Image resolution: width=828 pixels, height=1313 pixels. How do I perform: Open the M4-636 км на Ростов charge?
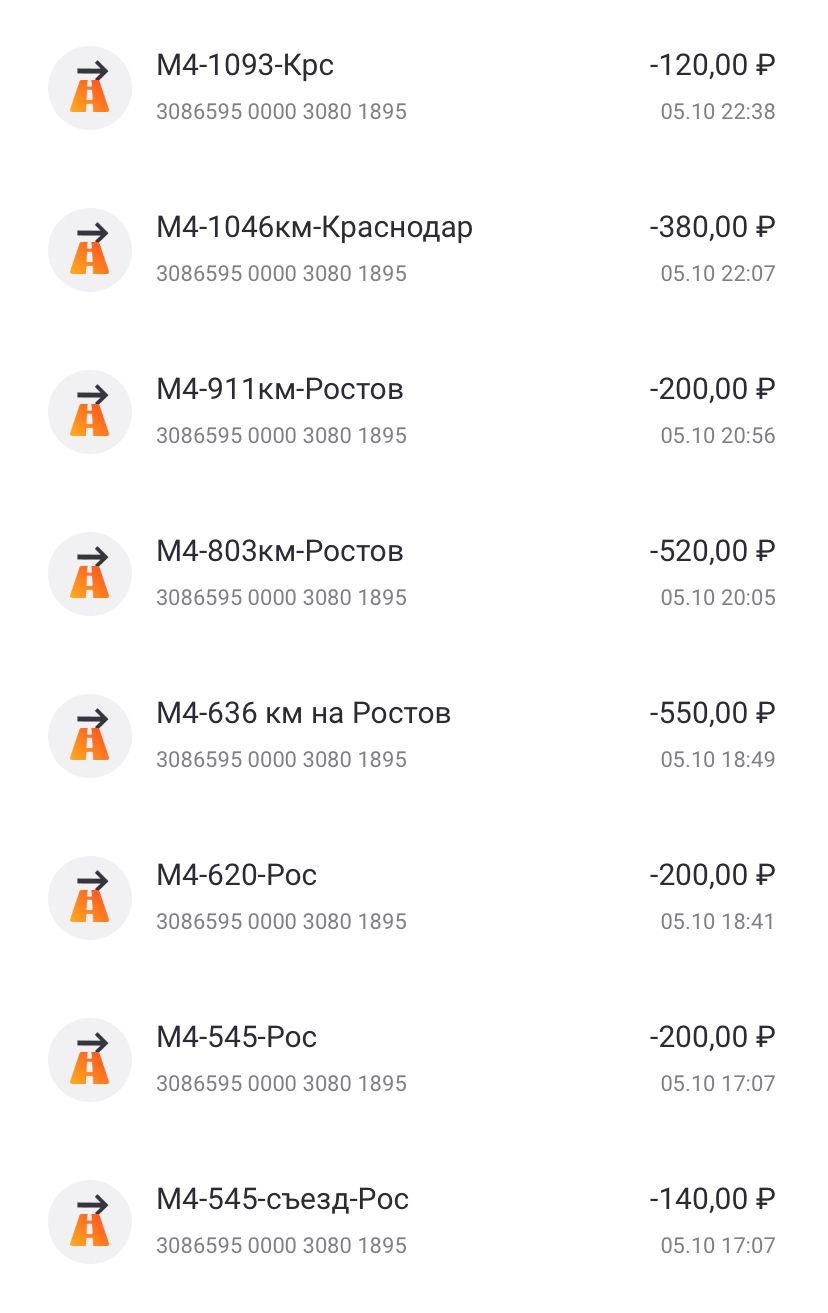click(414, 735)
